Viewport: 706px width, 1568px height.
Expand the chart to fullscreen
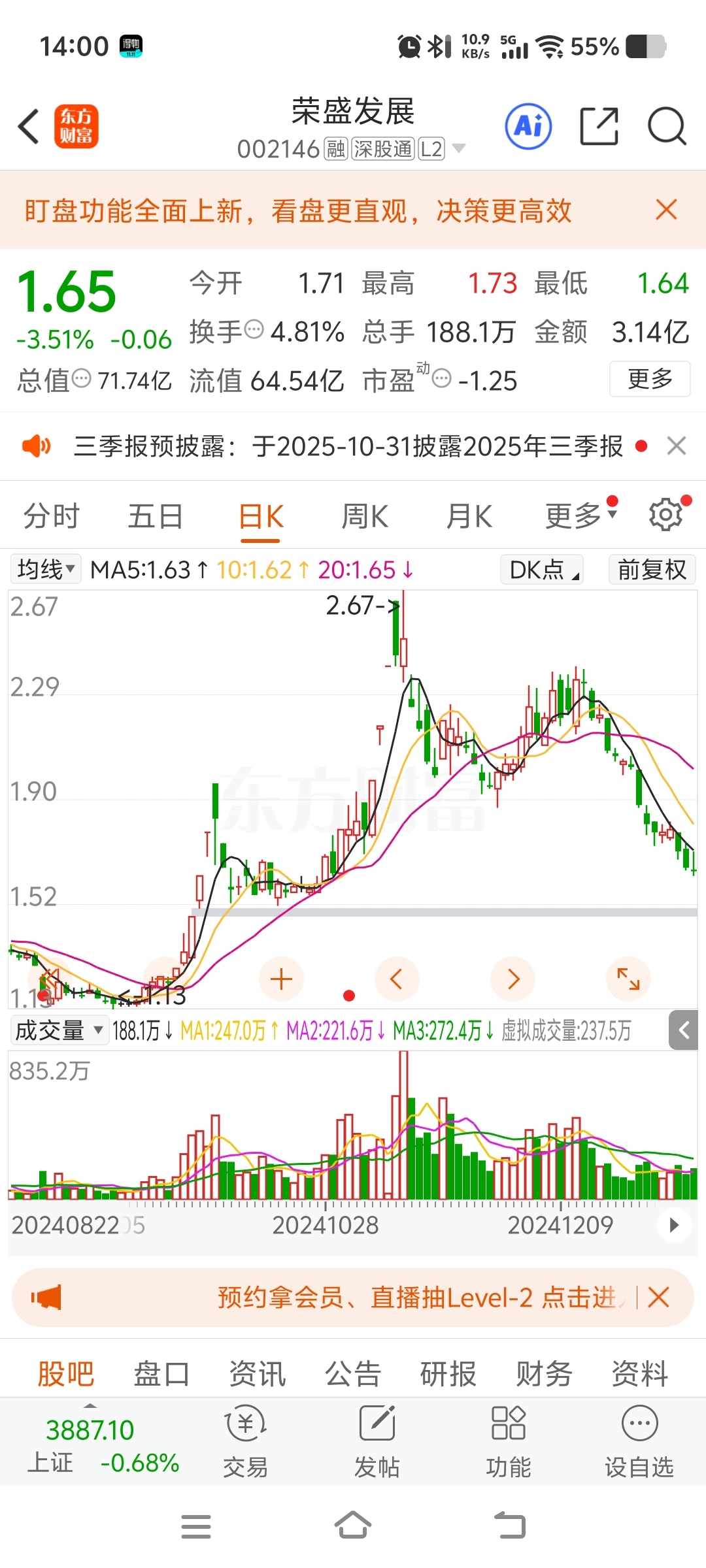[x=628, y=979]
